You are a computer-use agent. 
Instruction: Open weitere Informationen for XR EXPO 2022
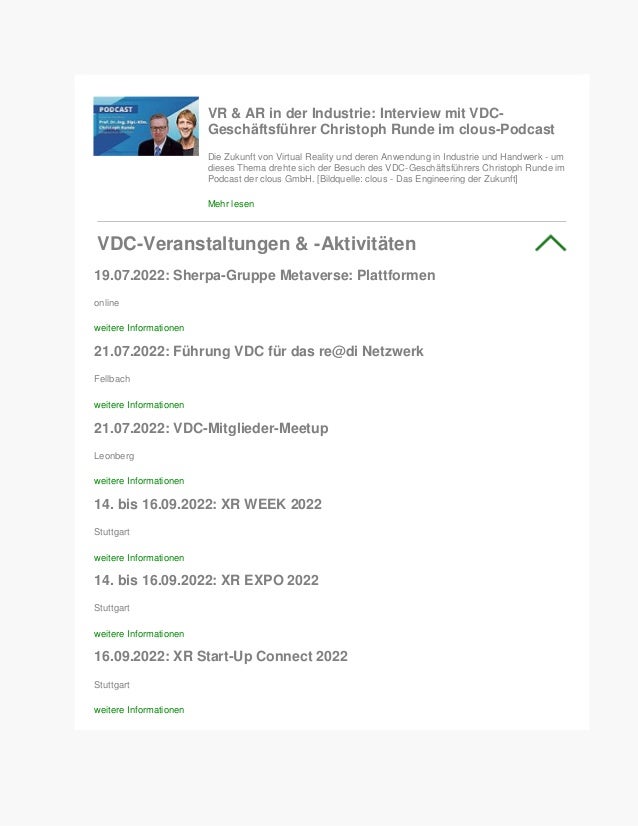(x=139, y=633)
